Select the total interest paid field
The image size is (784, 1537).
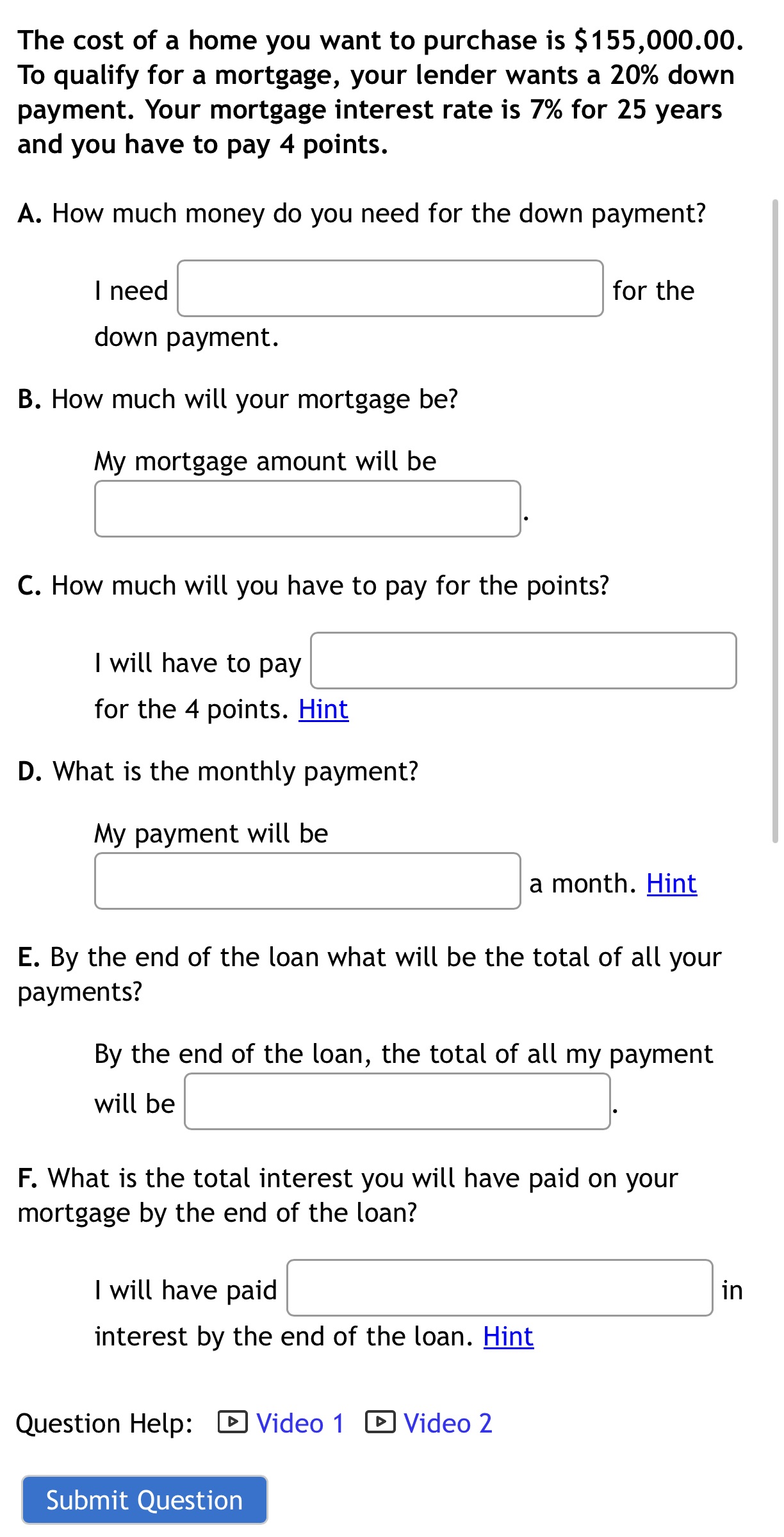click(x=500, y=1288)
